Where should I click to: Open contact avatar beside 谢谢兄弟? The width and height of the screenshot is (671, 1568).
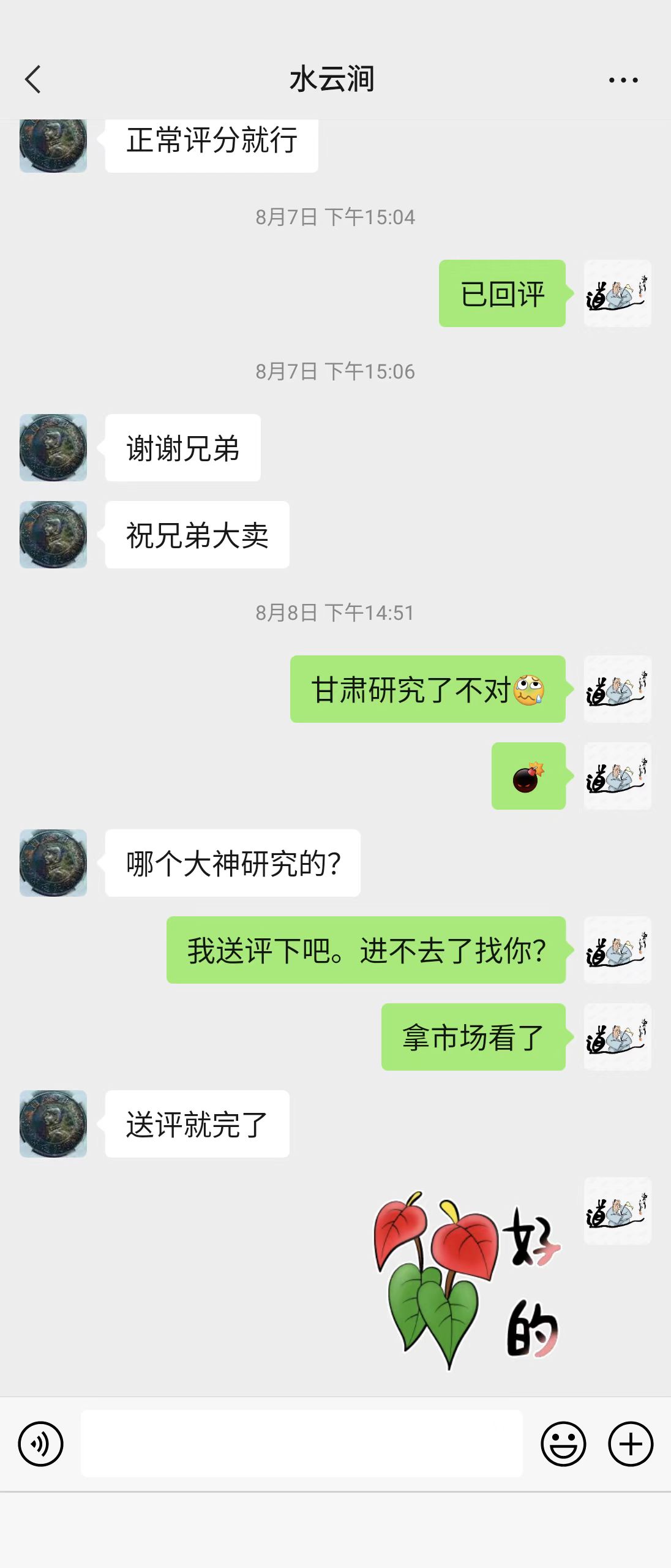point(53,448)
